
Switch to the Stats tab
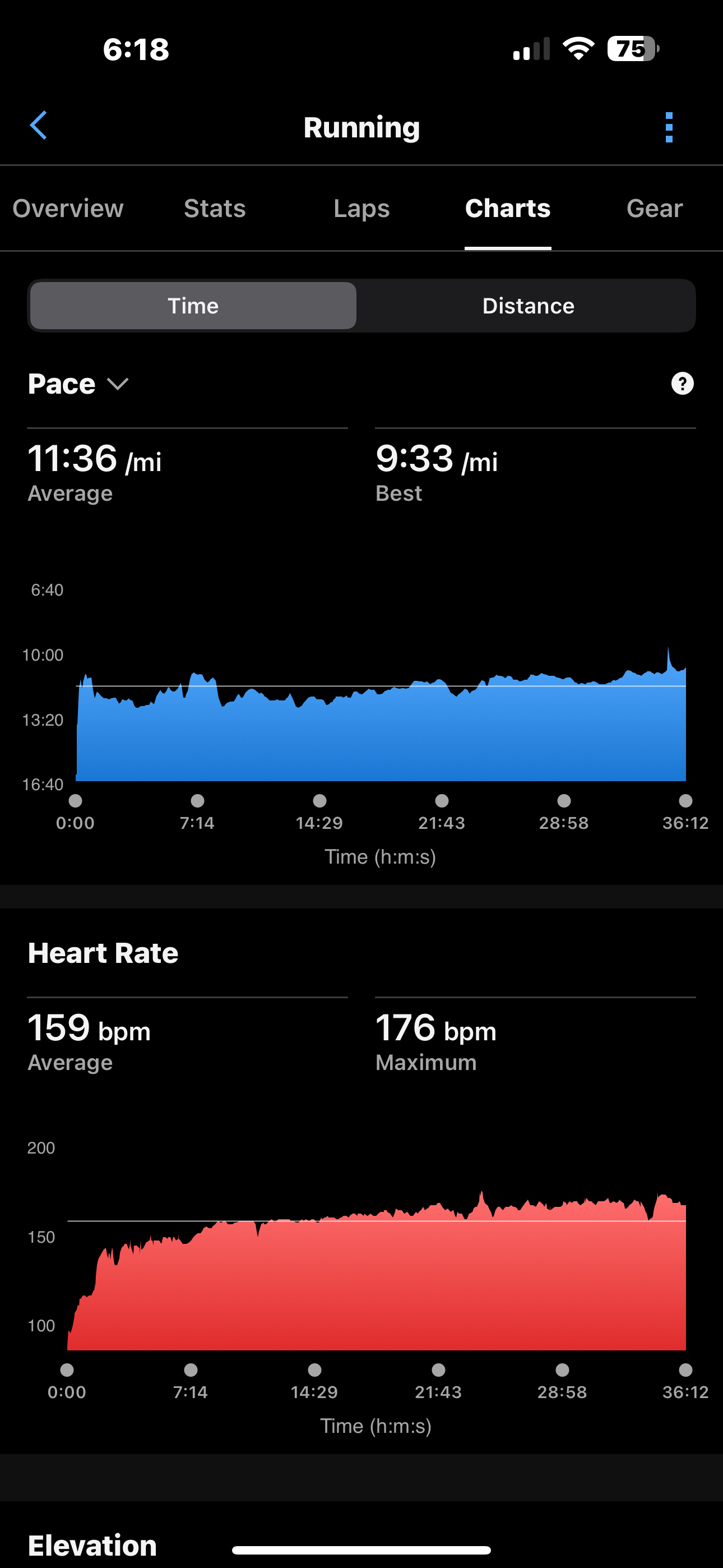click(x=215, y=208)
